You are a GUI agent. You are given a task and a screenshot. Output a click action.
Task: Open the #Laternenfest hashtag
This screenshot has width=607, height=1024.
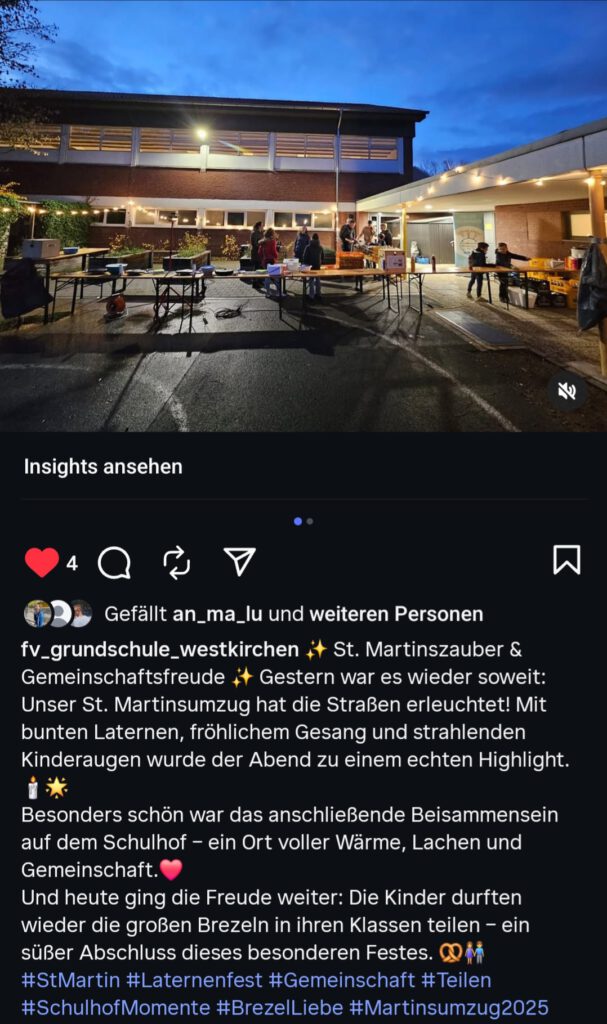point(194,980)
